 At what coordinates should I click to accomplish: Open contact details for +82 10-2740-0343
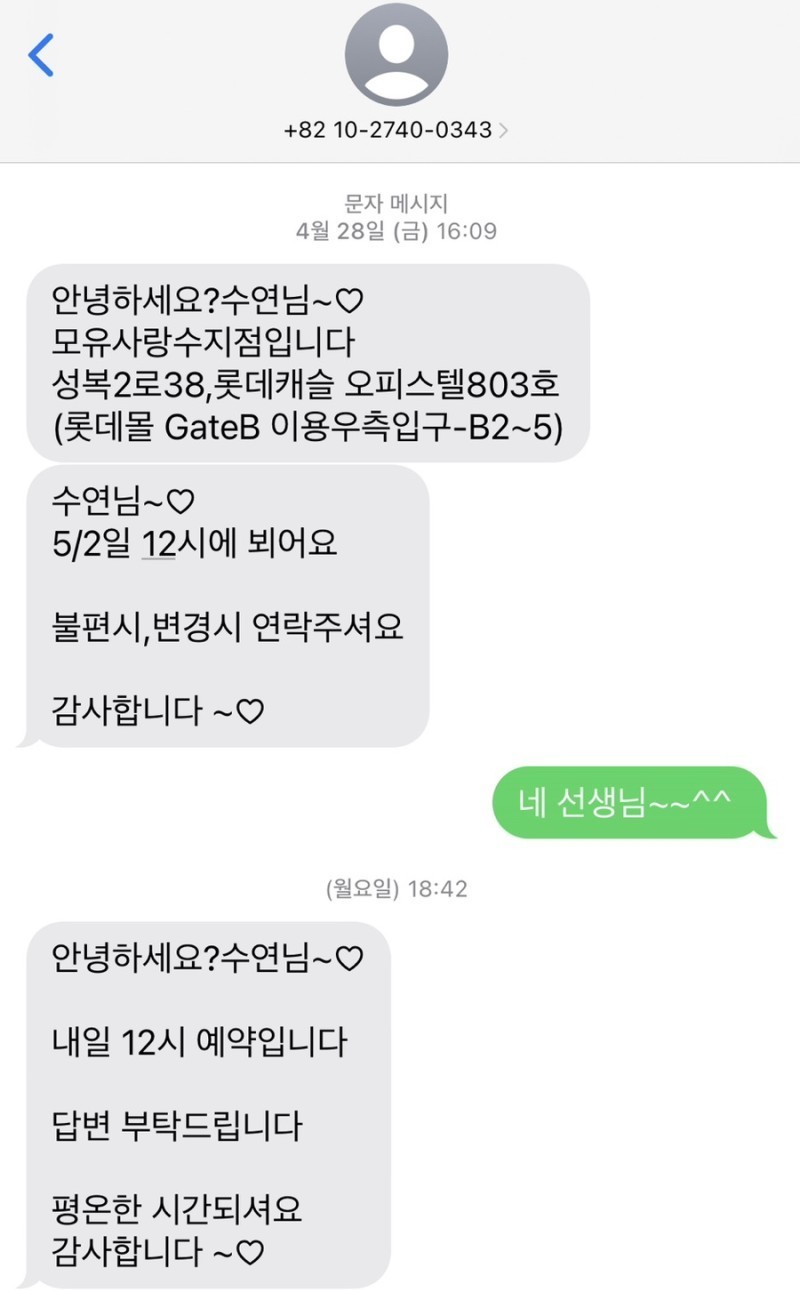click(396, 130)
